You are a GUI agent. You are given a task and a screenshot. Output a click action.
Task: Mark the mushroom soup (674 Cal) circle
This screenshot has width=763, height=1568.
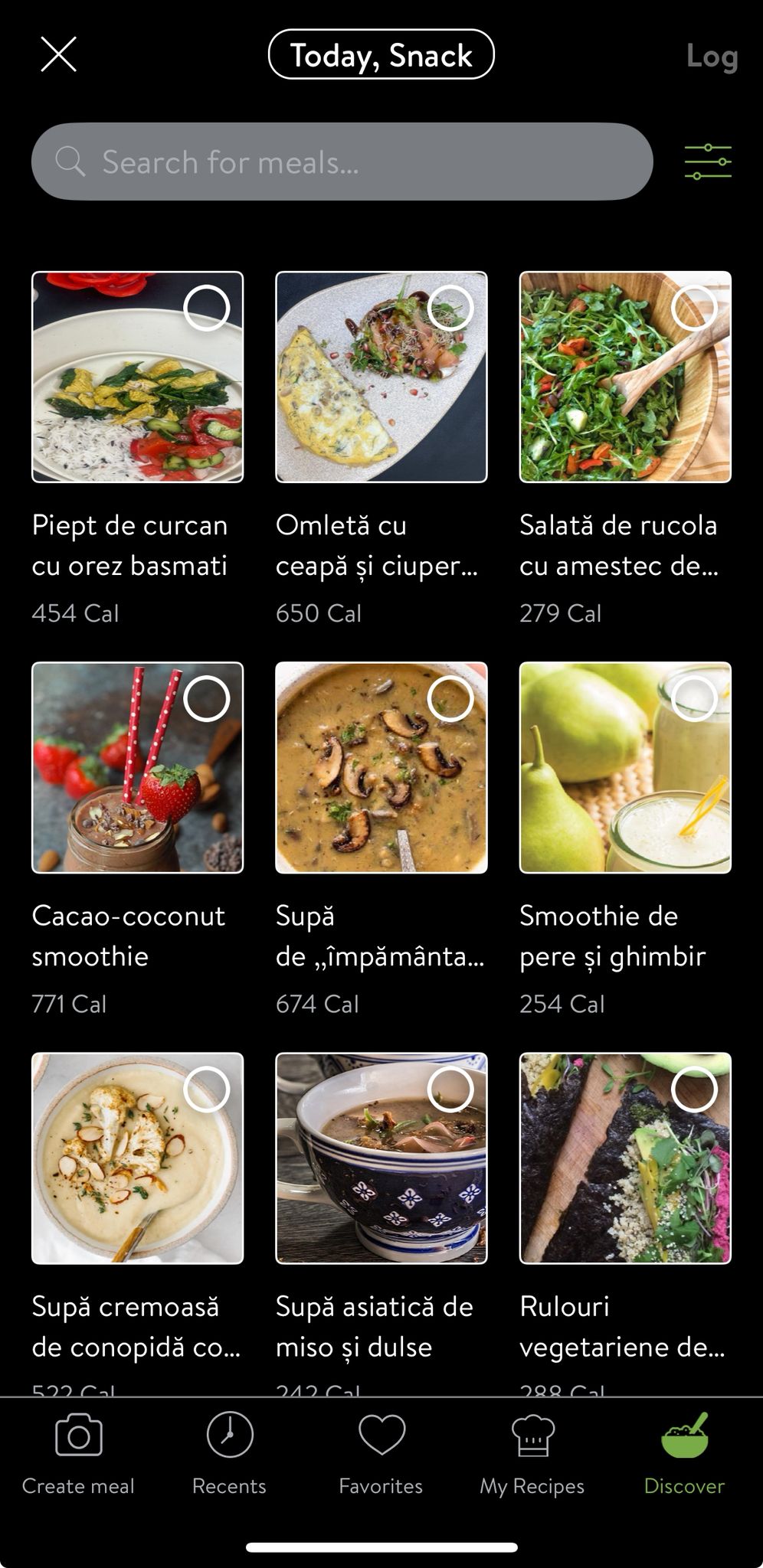click(x=450, y=698)
